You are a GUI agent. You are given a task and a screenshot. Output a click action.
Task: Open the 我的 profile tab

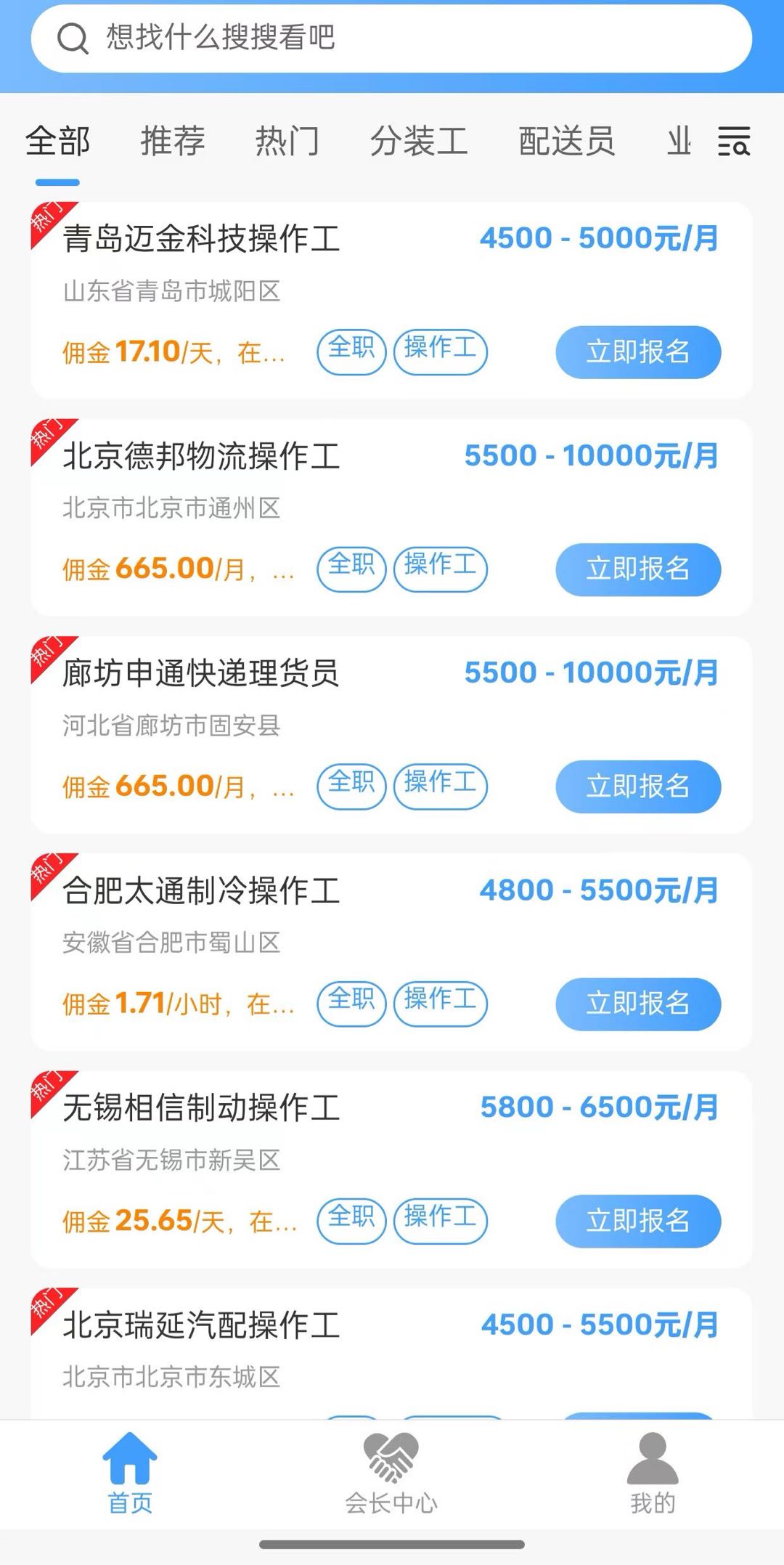[x=653, y=1473]
